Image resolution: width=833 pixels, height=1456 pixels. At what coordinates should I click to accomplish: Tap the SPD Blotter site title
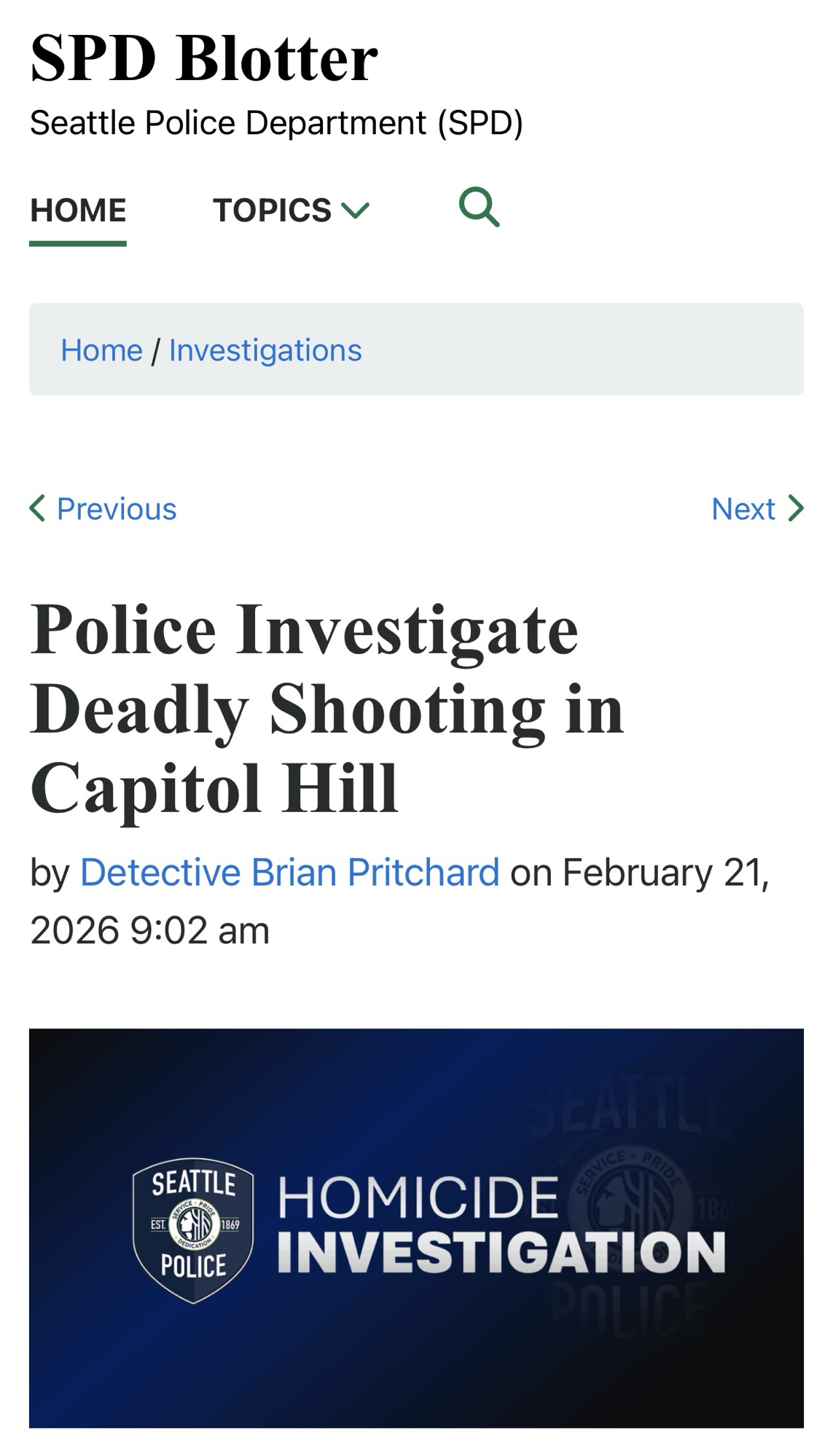tap(204, 58)
